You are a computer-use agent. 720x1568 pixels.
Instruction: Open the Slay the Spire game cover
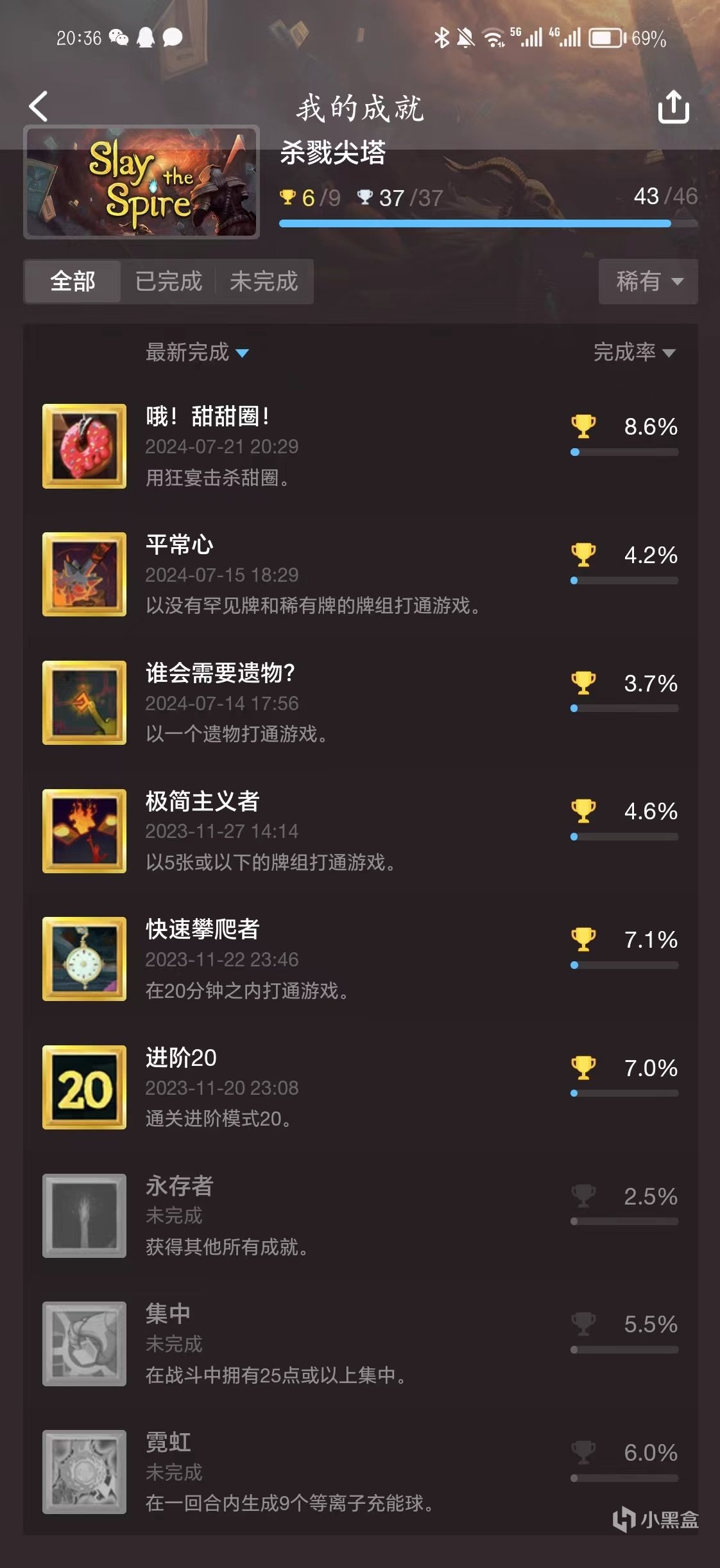point(141,182)
